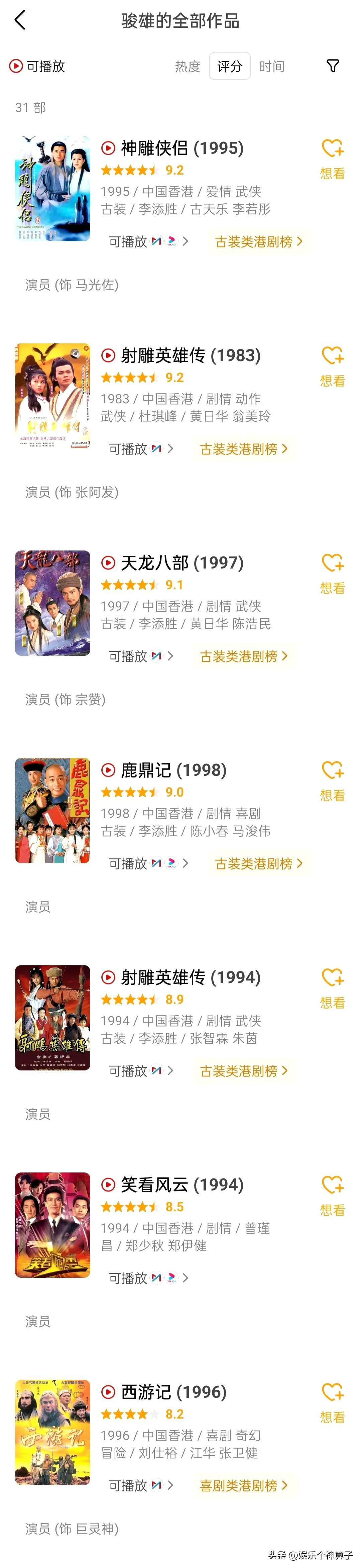361x1568 pixels.
Task: Open the 神雕侠侣 (1995) poster
Action: [x=52, y=189]
